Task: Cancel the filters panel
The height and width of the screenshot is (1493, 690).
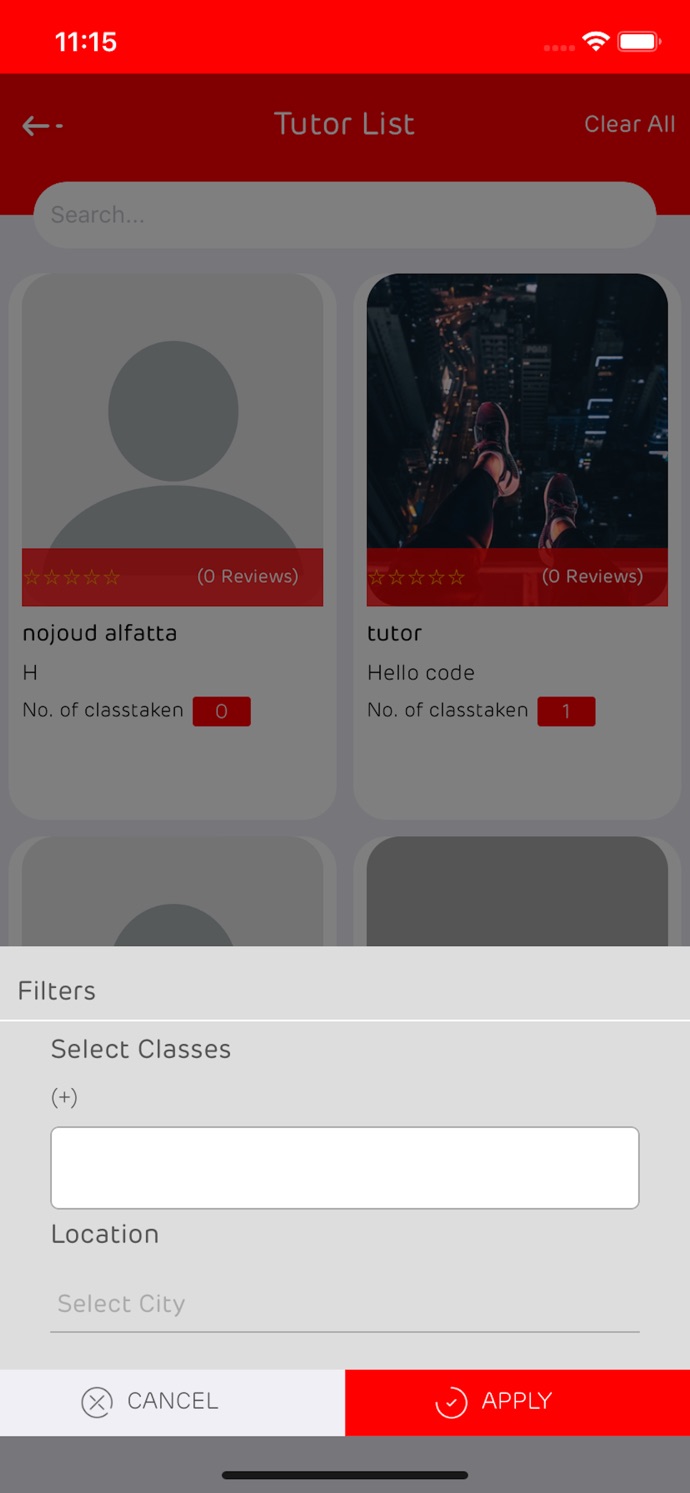Action: [172, 1401]
